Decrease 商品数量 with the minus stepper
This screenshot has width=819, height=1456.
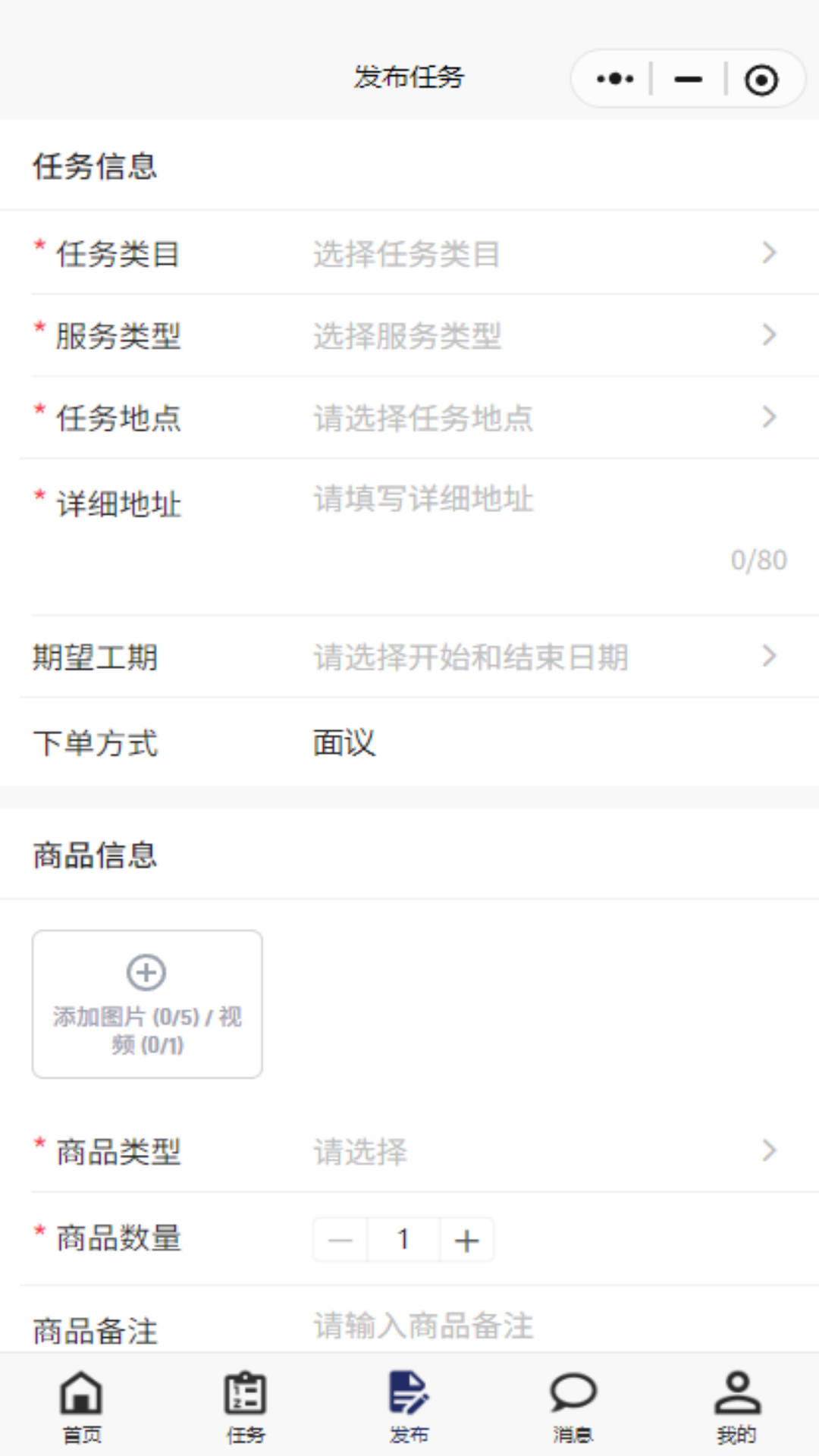(339, 1239)
